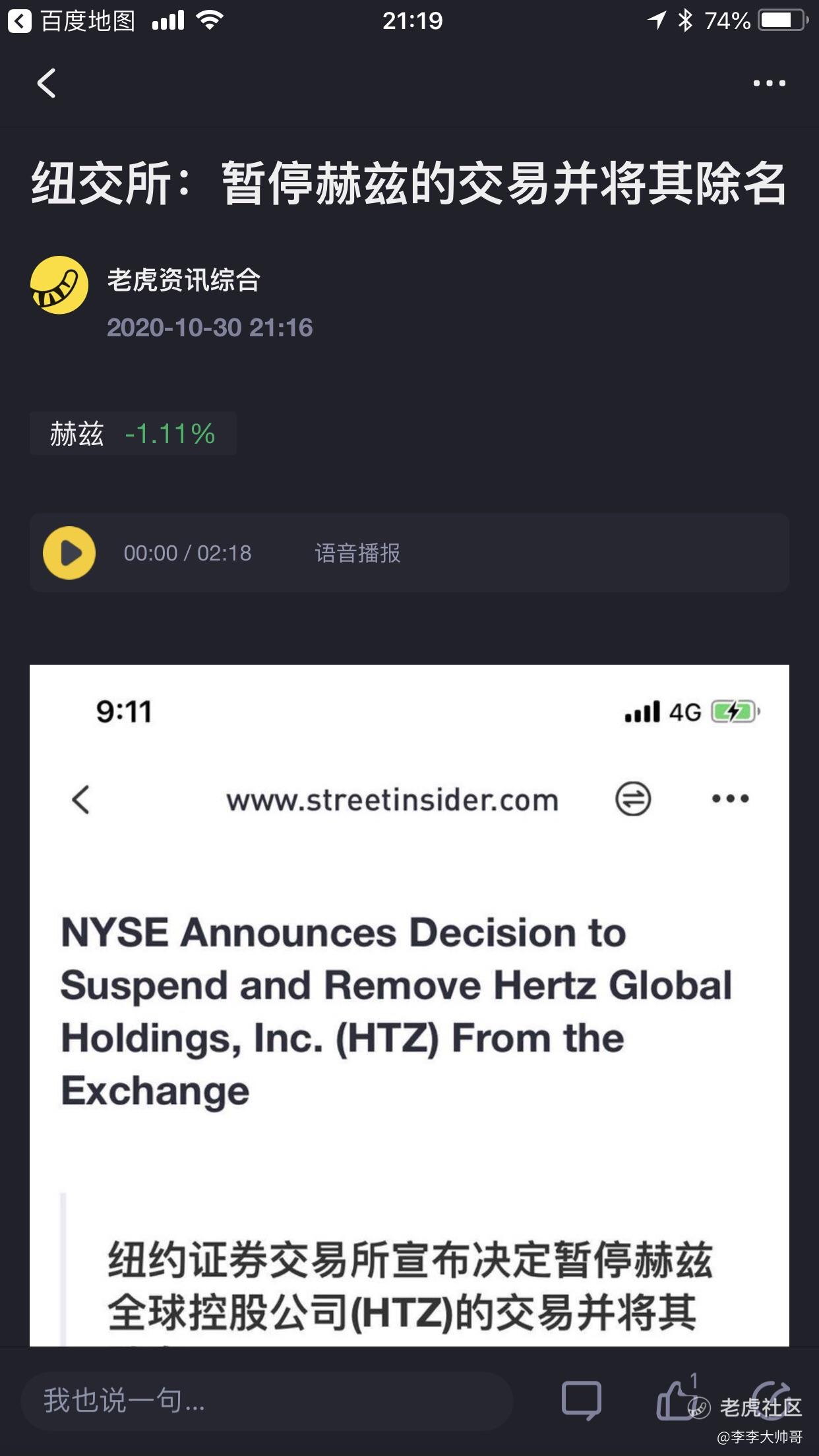Go back from the article
The height and width of the screenshot is (1456, 819).
coord(46,83)
